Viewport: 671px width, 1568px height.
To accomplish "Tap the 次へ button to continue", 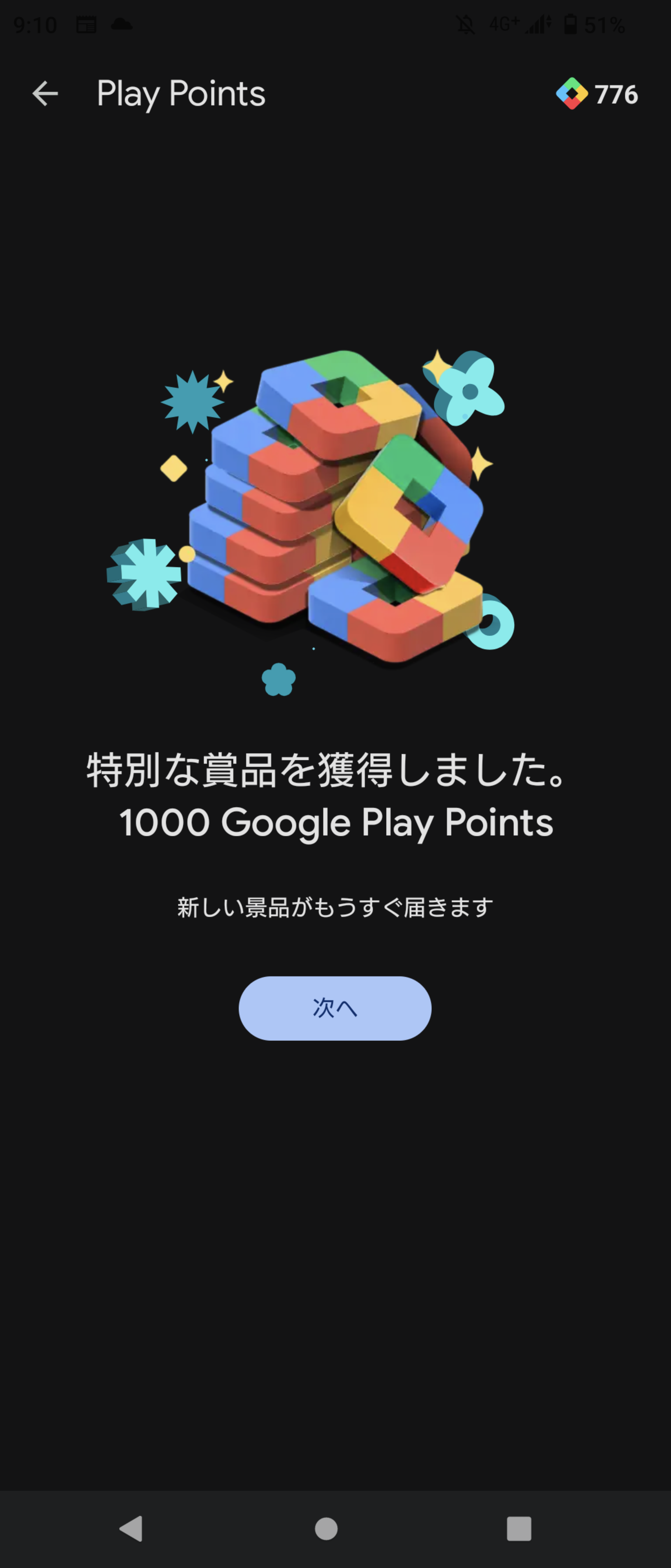I will click(335, 1008).
